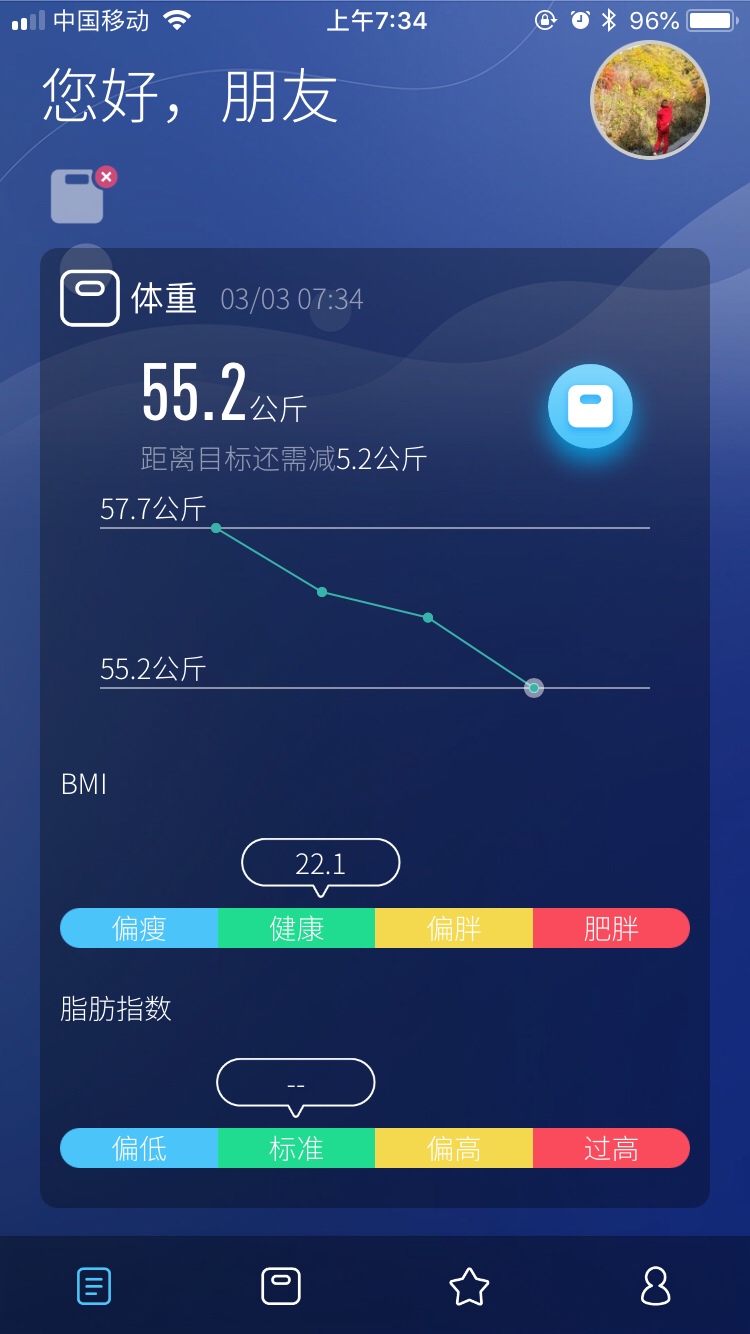
Task: Tap the disconnected scale device icon
Action: coord(79,196)
